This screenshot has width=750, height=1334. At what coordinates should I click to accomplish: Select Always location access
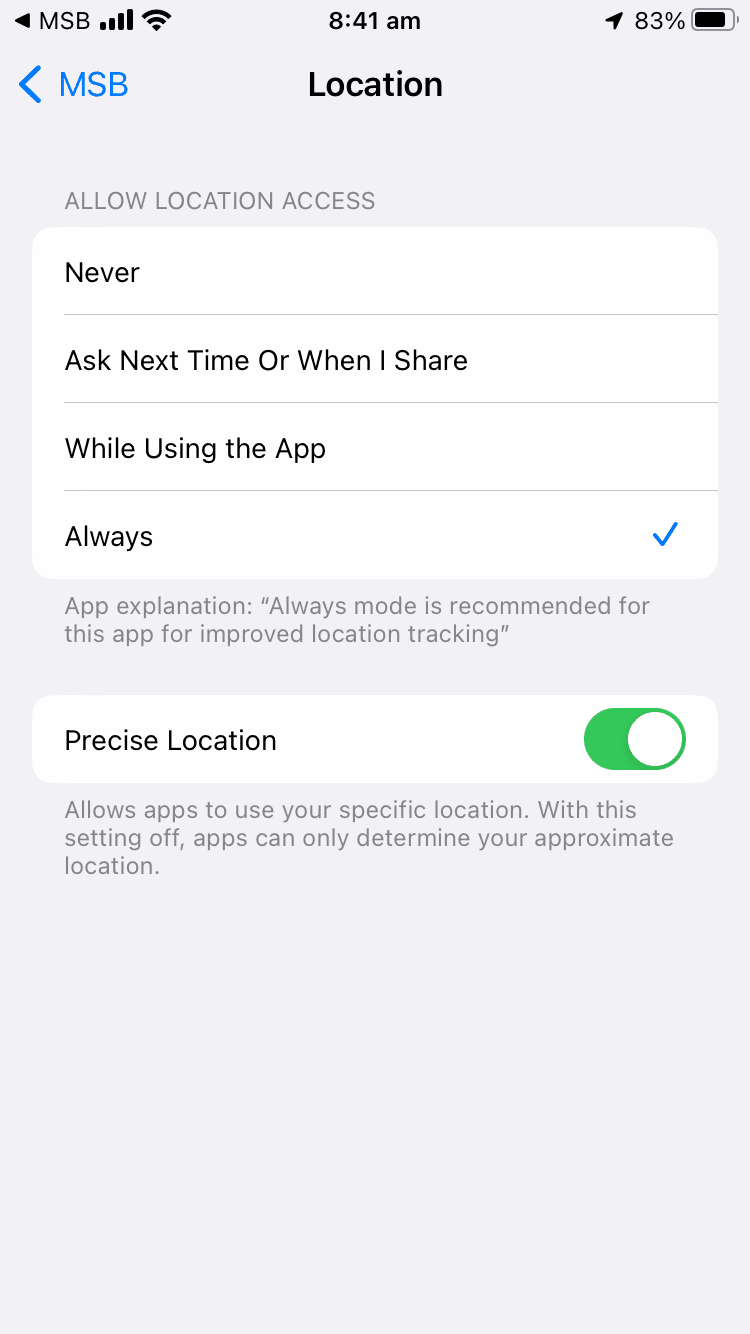pyautogui.click(x=375, y=536)
